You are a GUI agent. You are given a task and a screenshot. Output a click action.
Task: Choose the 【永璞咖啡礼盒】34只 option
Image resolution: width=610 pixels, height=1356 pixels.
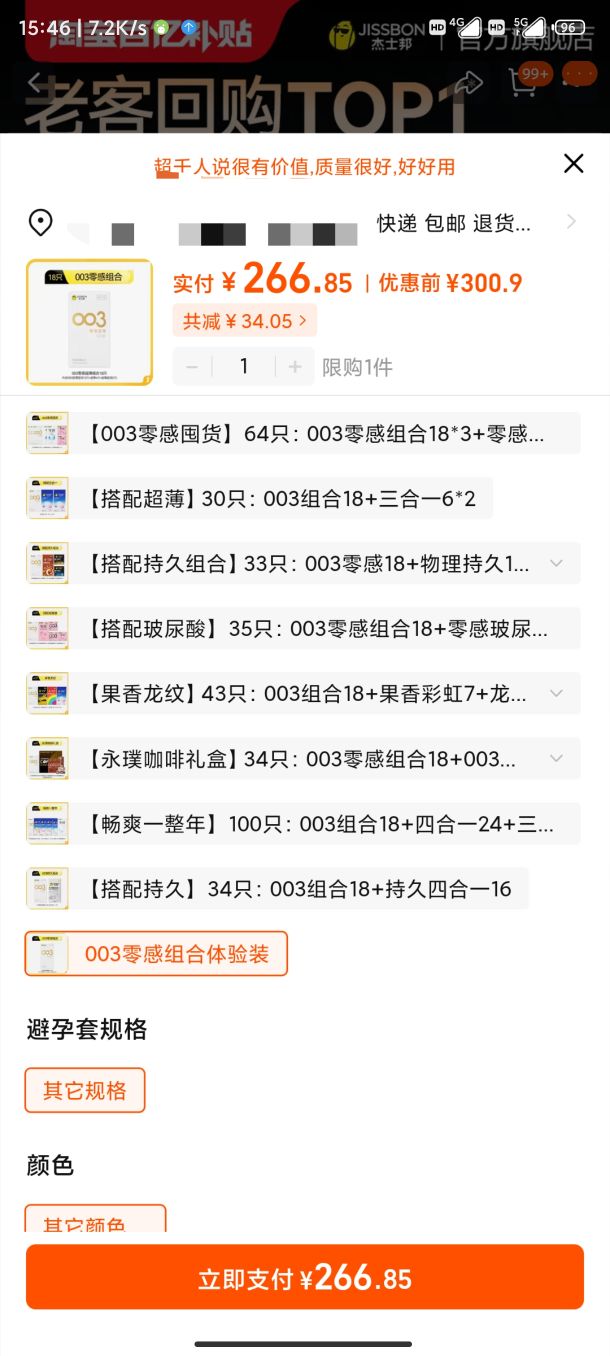coord(303,759)
